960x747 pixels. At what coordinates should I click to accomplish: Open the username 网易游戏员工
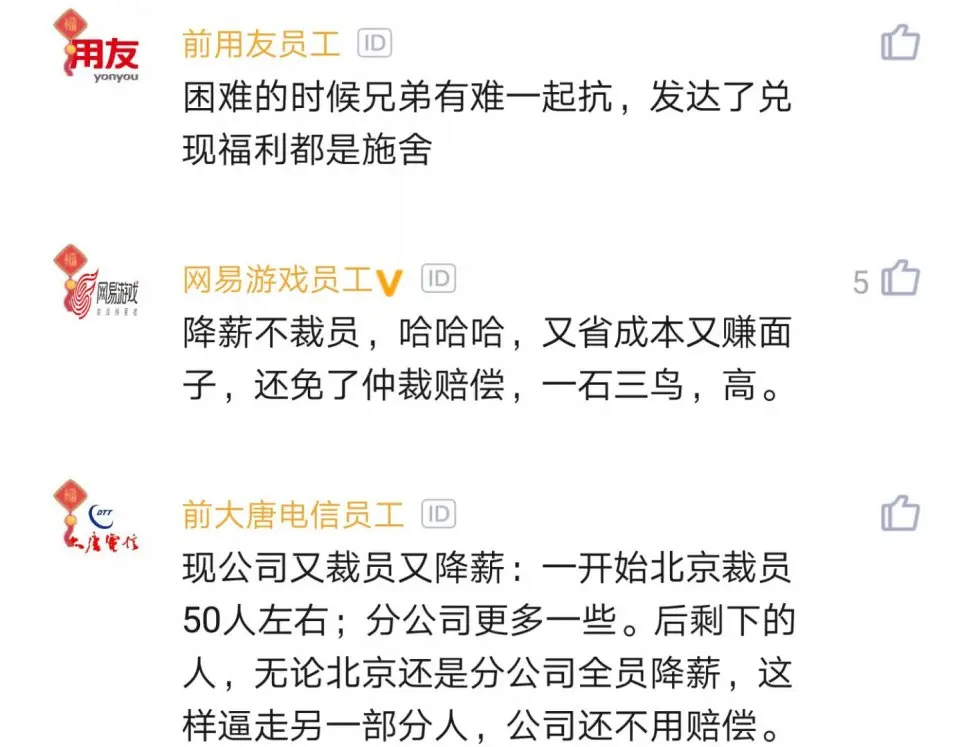click(278, 280)
